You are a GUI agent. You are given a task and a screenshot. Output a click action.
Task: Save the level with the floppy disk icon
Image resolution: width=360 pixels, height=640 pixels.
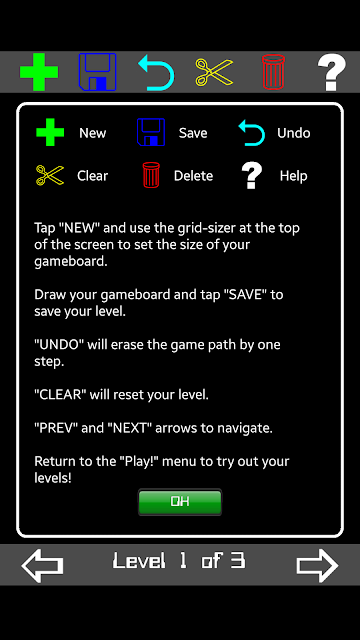pyautogui.click(x=98, y=72)
